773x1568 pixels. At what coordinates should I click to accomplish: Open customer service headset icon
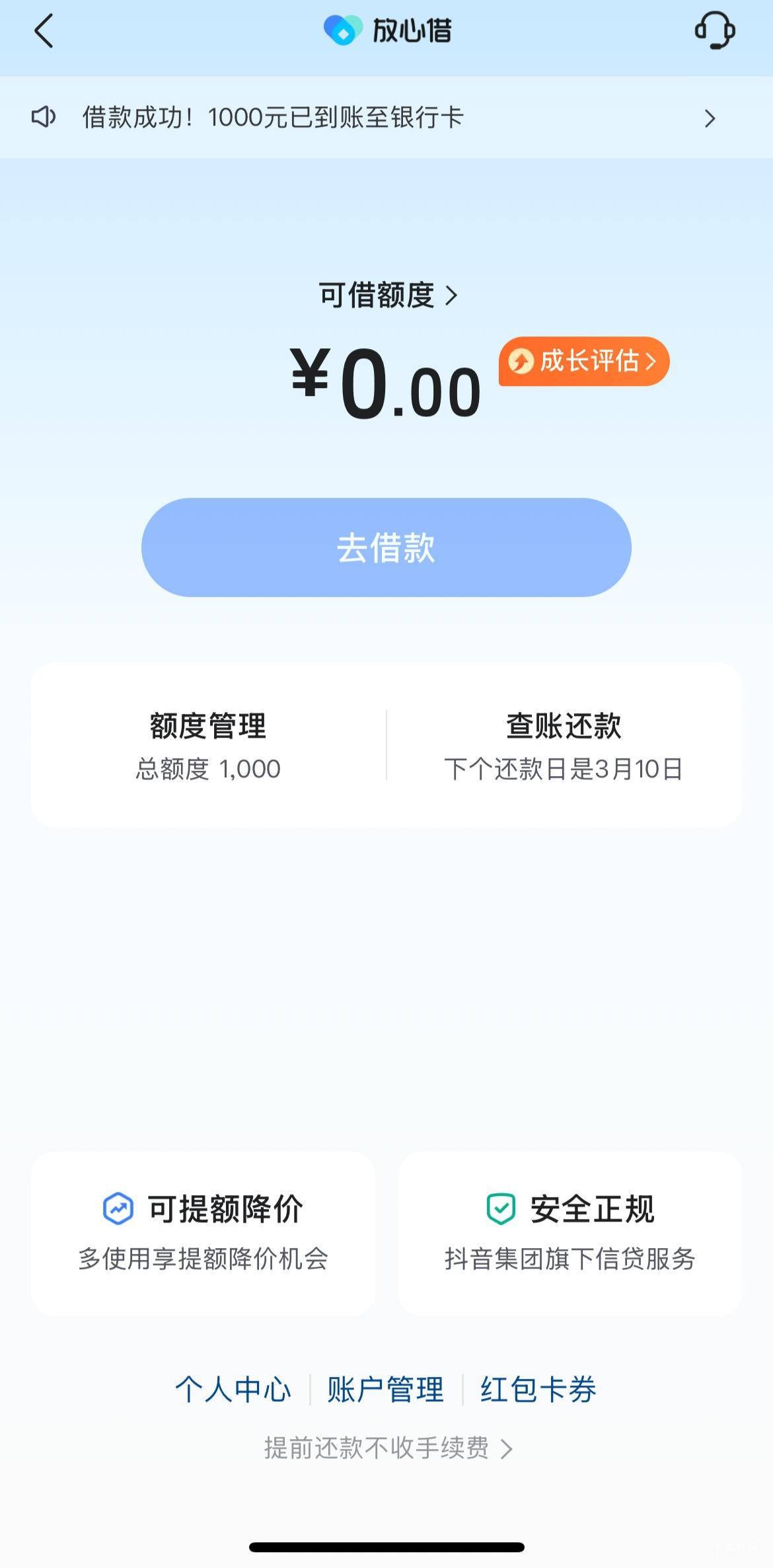[x=714, y=31]
